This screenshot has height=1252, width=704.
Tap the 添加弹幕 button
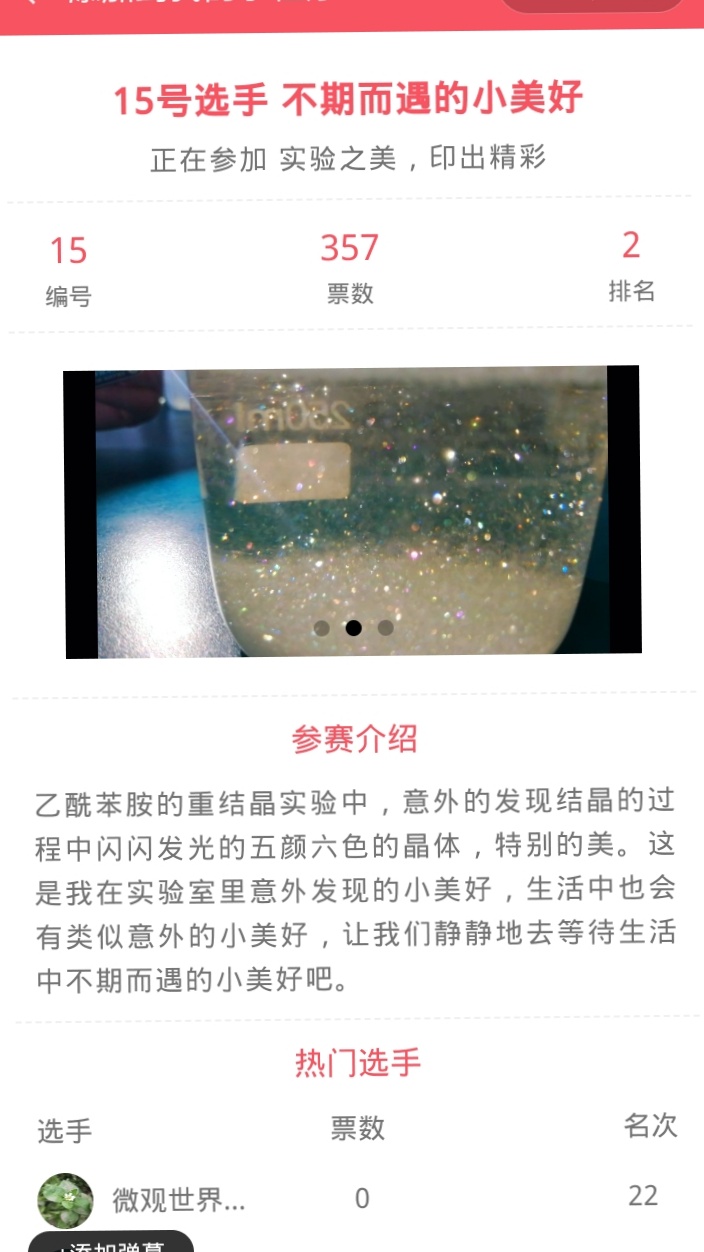[112, 1244]
